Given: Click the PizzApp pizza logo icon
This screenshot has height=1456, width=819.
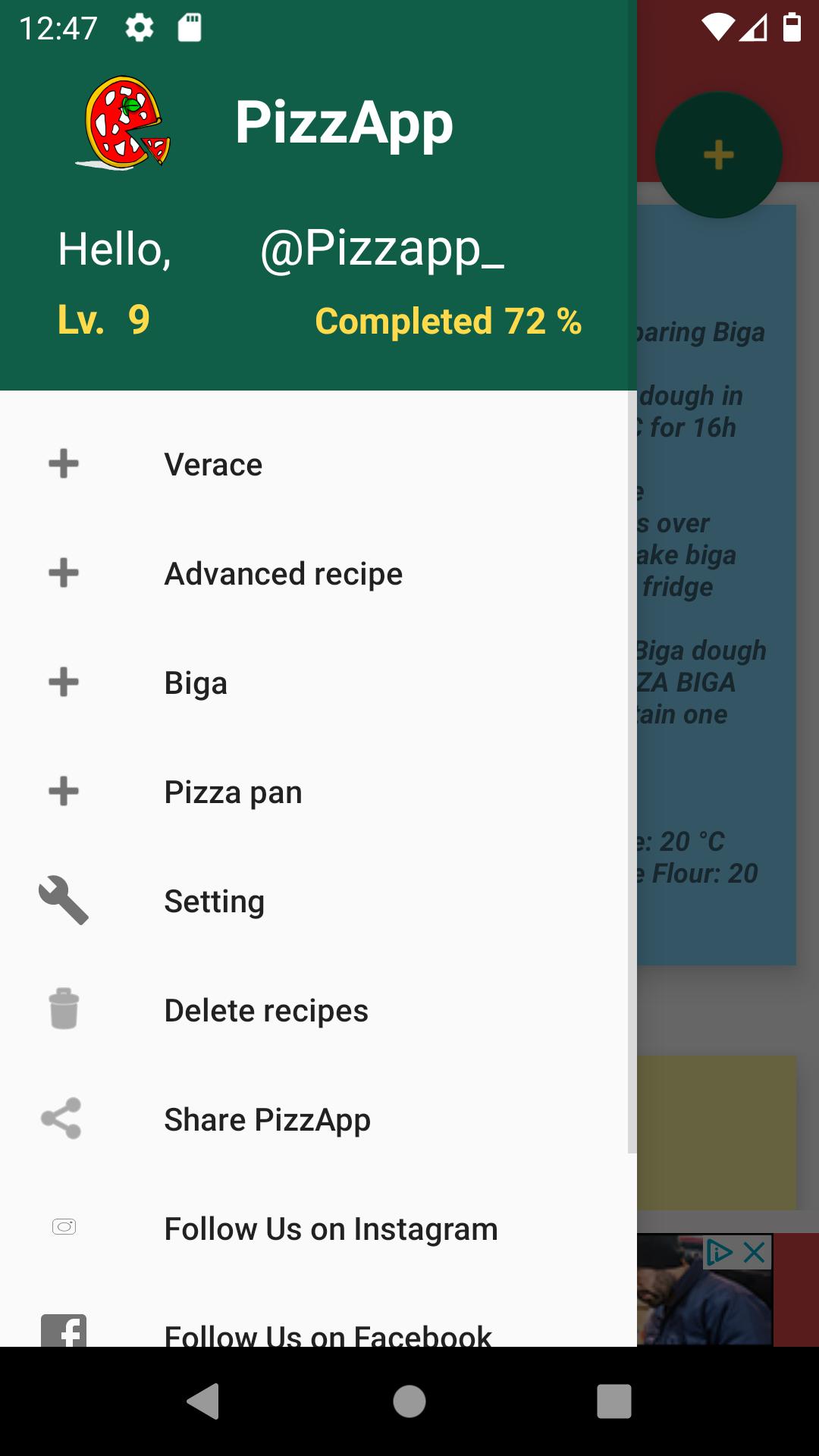Looking at the screenshot, I should coord(125,121).
